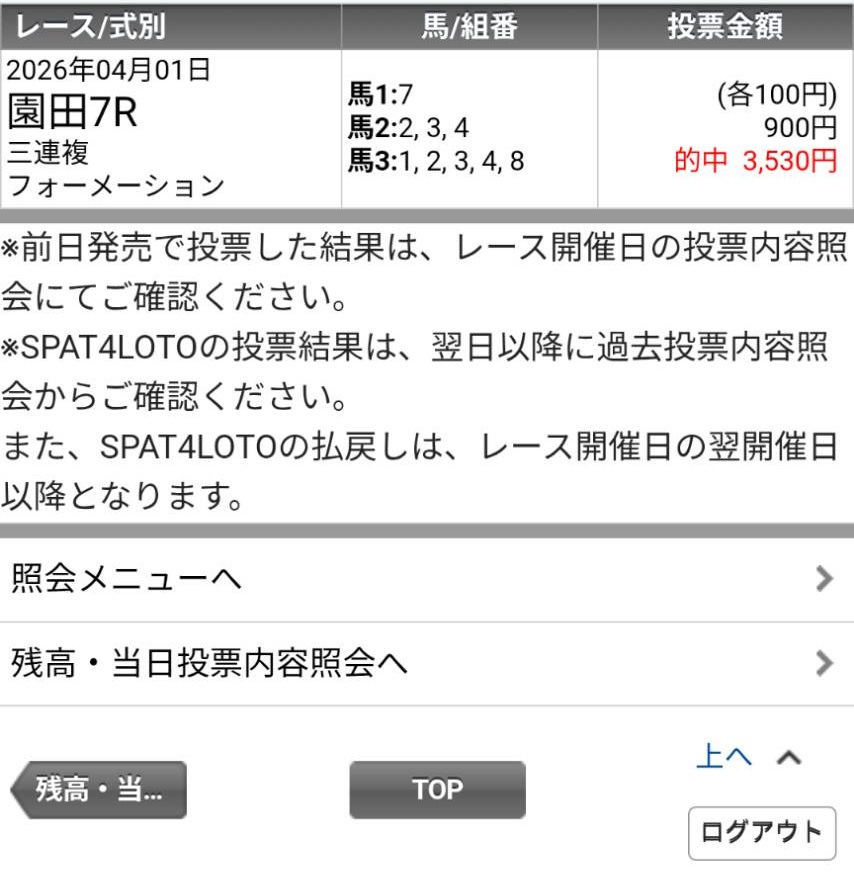Go to 残高・当日投票内容照会へ

coord(427,664)
